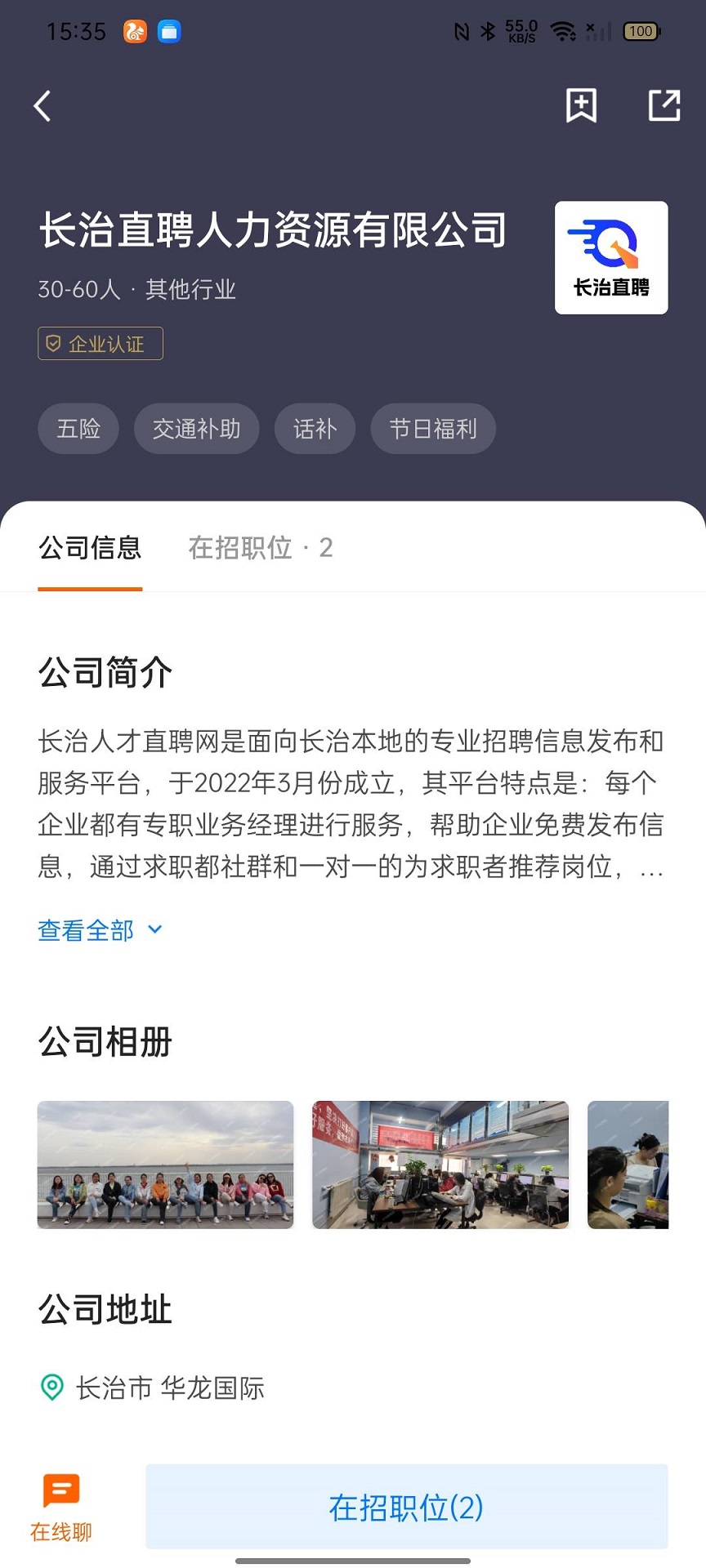Open the UC Browser icon in status bar
This screenshot has height=1568, width=706.
(x=134, y=31)
